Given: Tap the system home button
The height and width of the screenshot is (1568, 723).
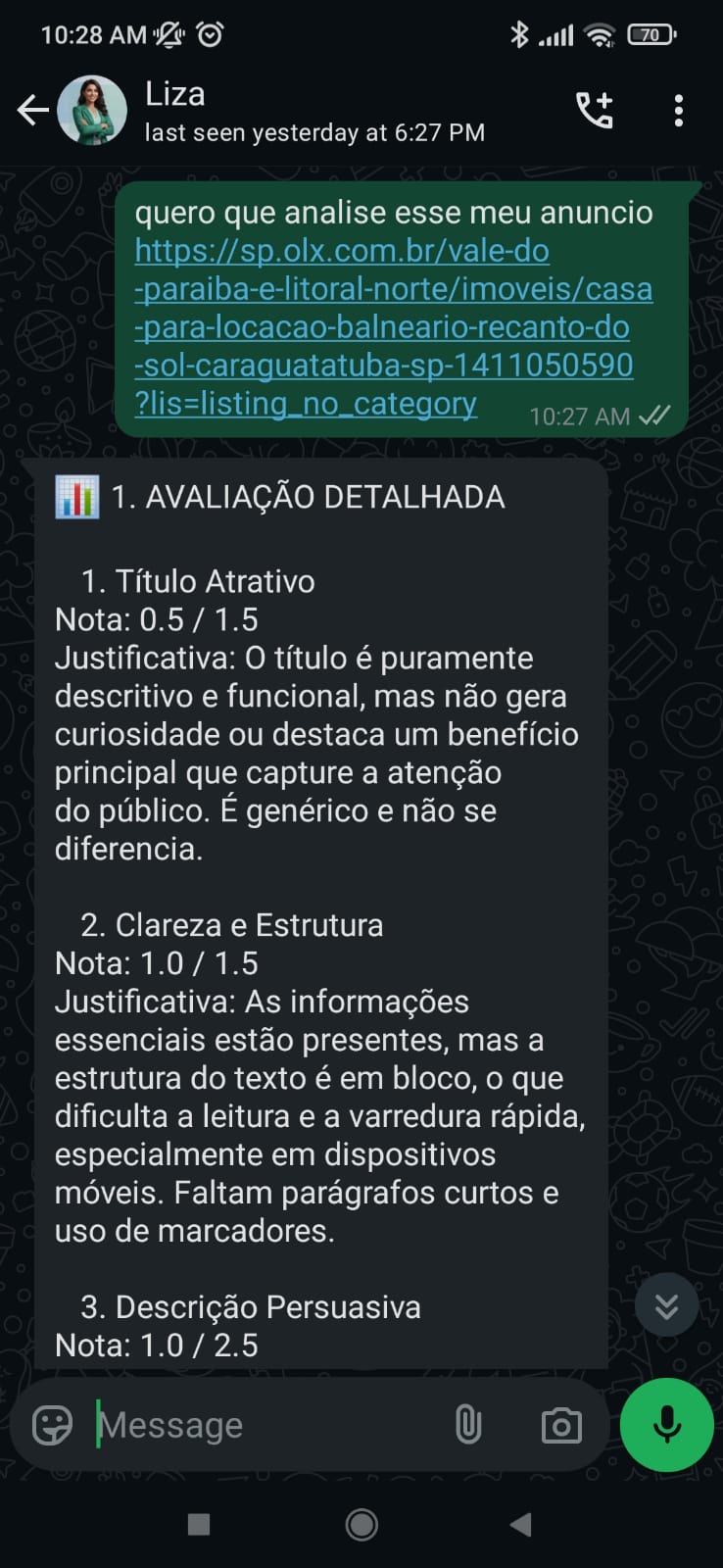Looking at the screenshot, I should (x=361, y=1524).
